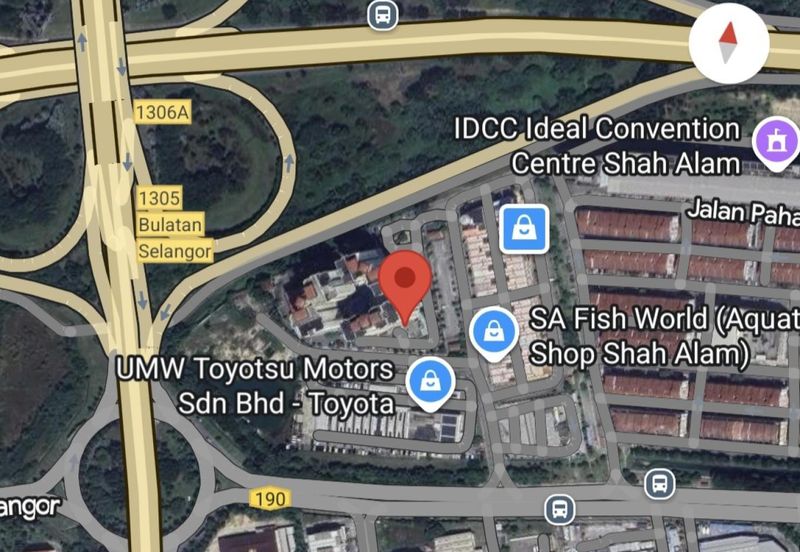Select the square unlabeled shopping bag marker

[x=524, y=229]
